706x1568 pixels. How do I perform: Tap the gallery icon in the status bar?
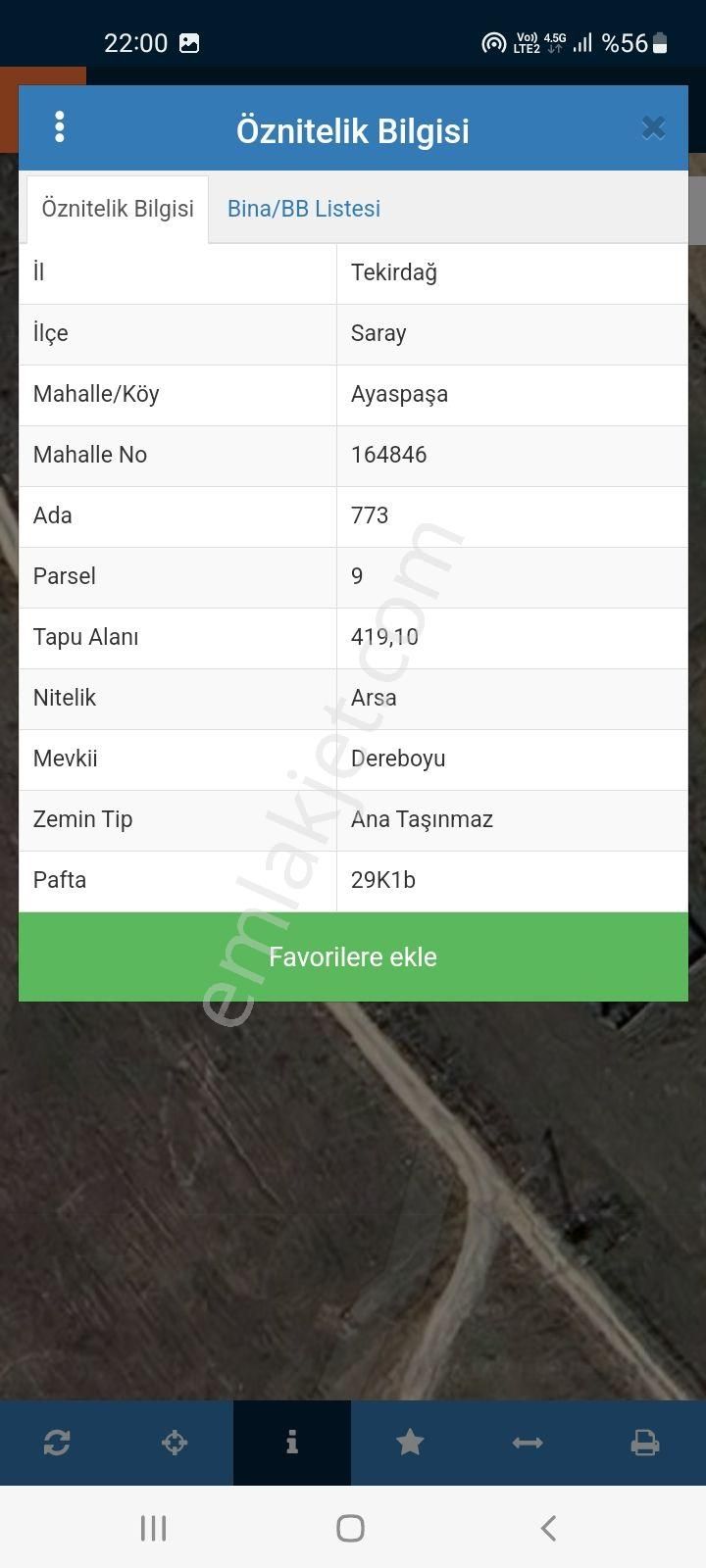click(x=188, y=43)
